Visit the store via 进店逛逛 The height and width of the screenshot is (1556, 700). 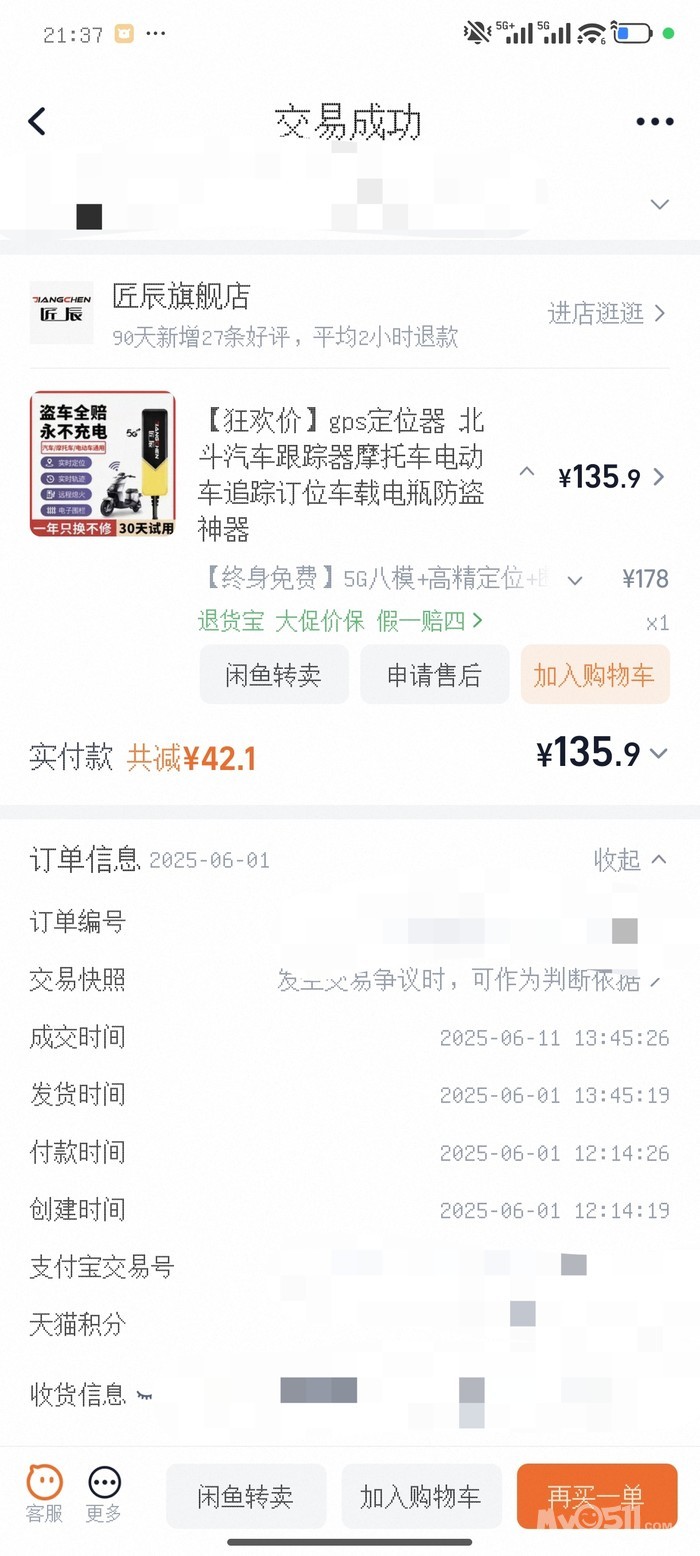click(x=606, y=313)
